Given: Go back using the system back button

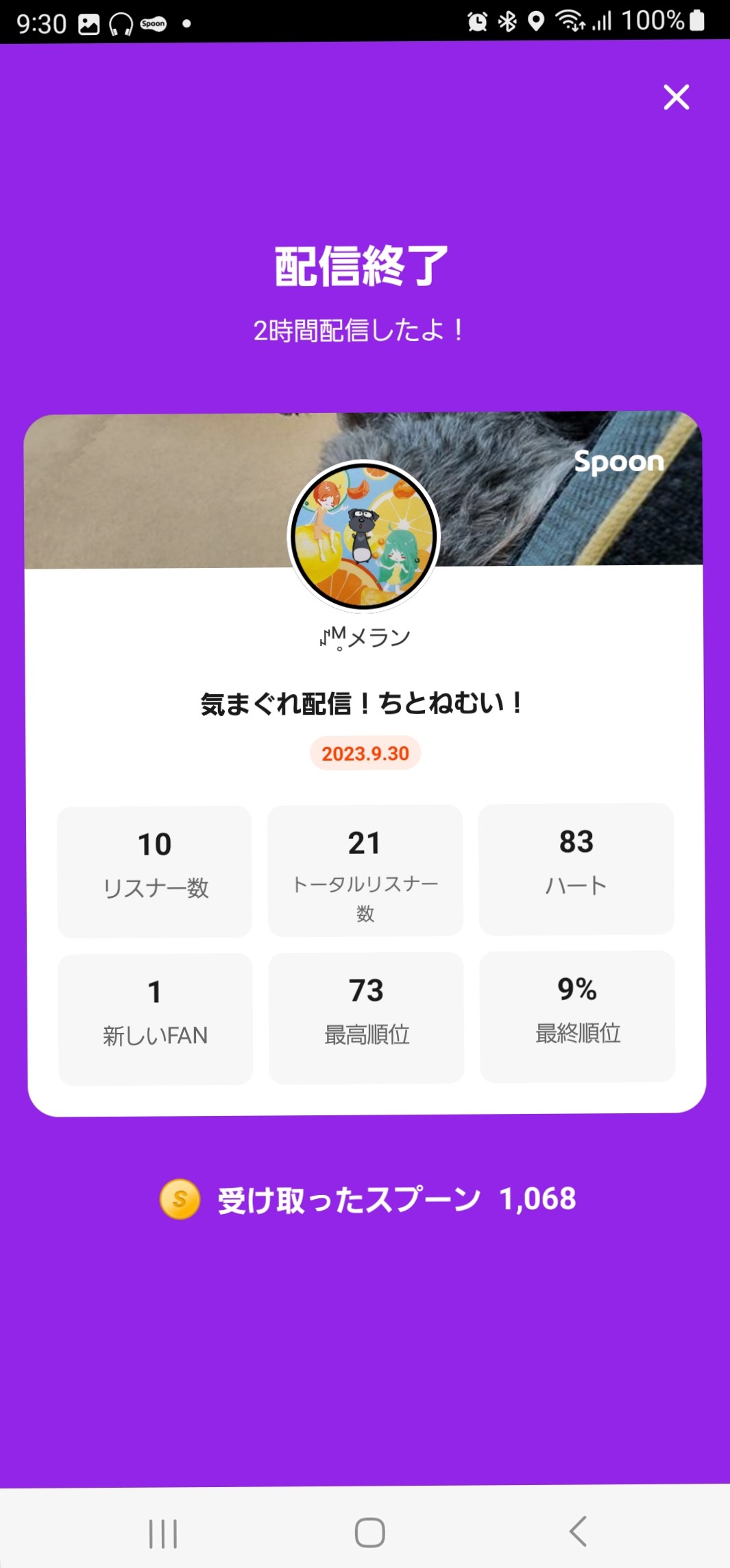Looking at the screenshot, I should (578, 1531).
